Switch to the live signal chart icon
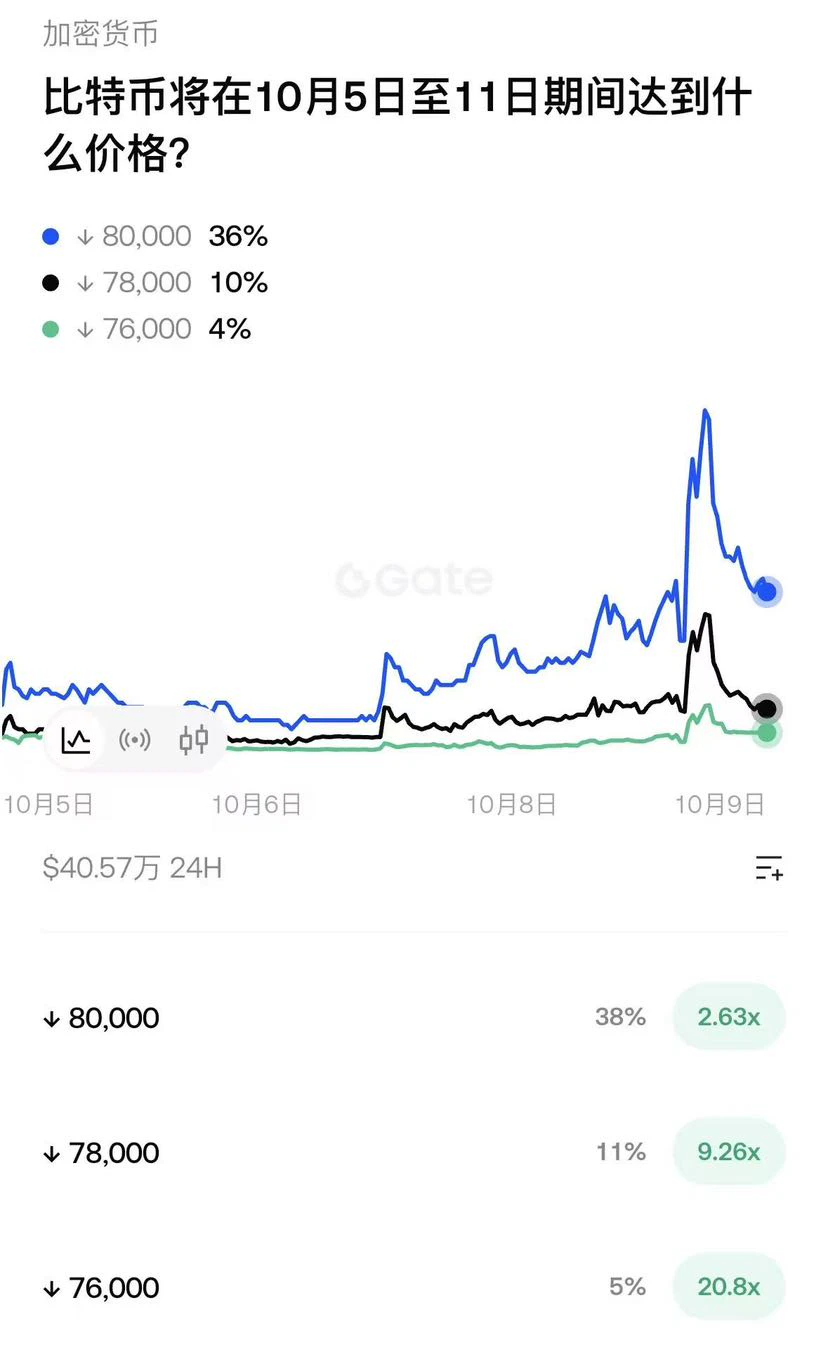 (x=135, y=740)
